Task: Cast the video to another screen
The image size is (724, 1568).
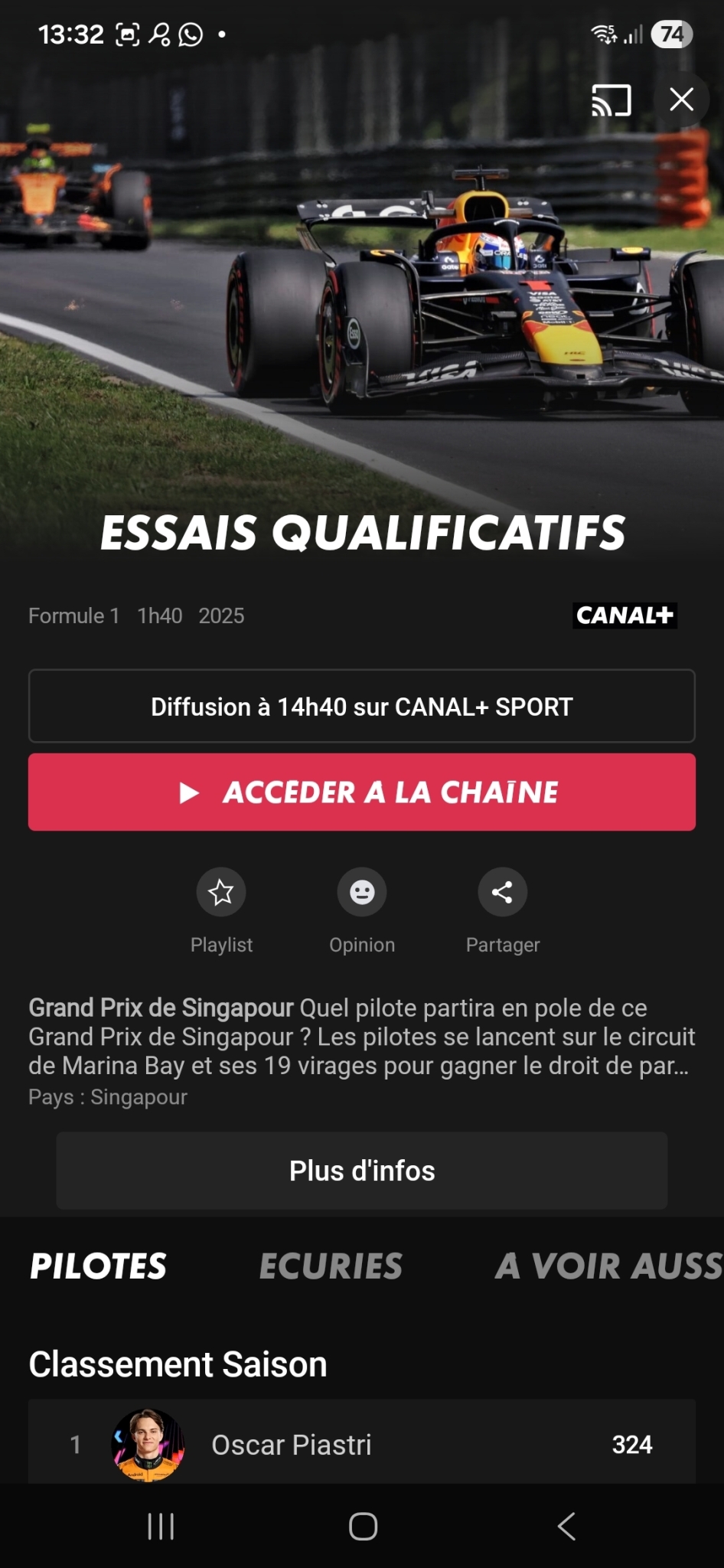Action: 611,100
